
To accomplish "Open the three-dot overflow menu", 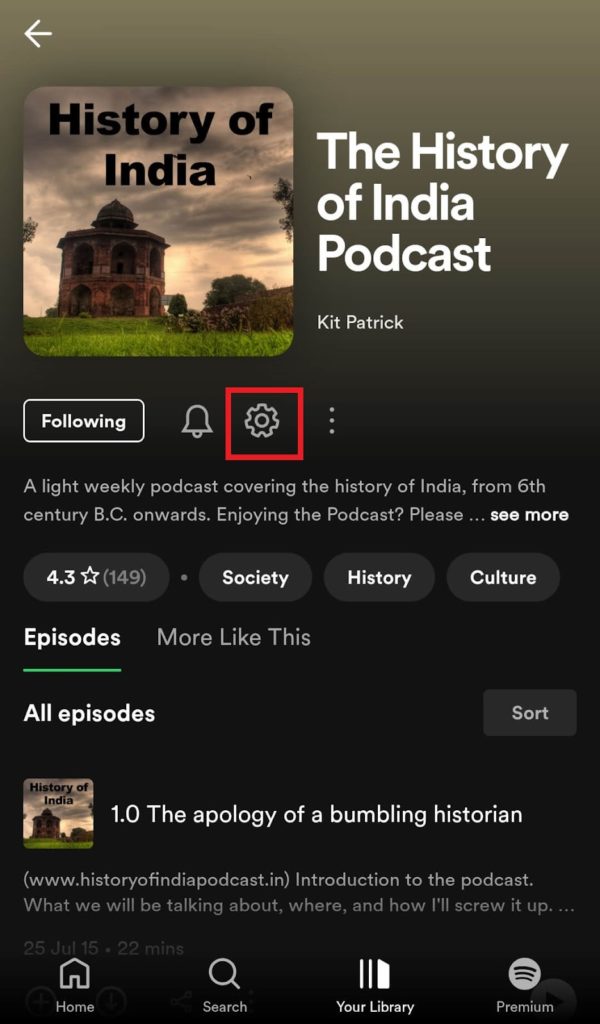I will click(x=332, y=421).
